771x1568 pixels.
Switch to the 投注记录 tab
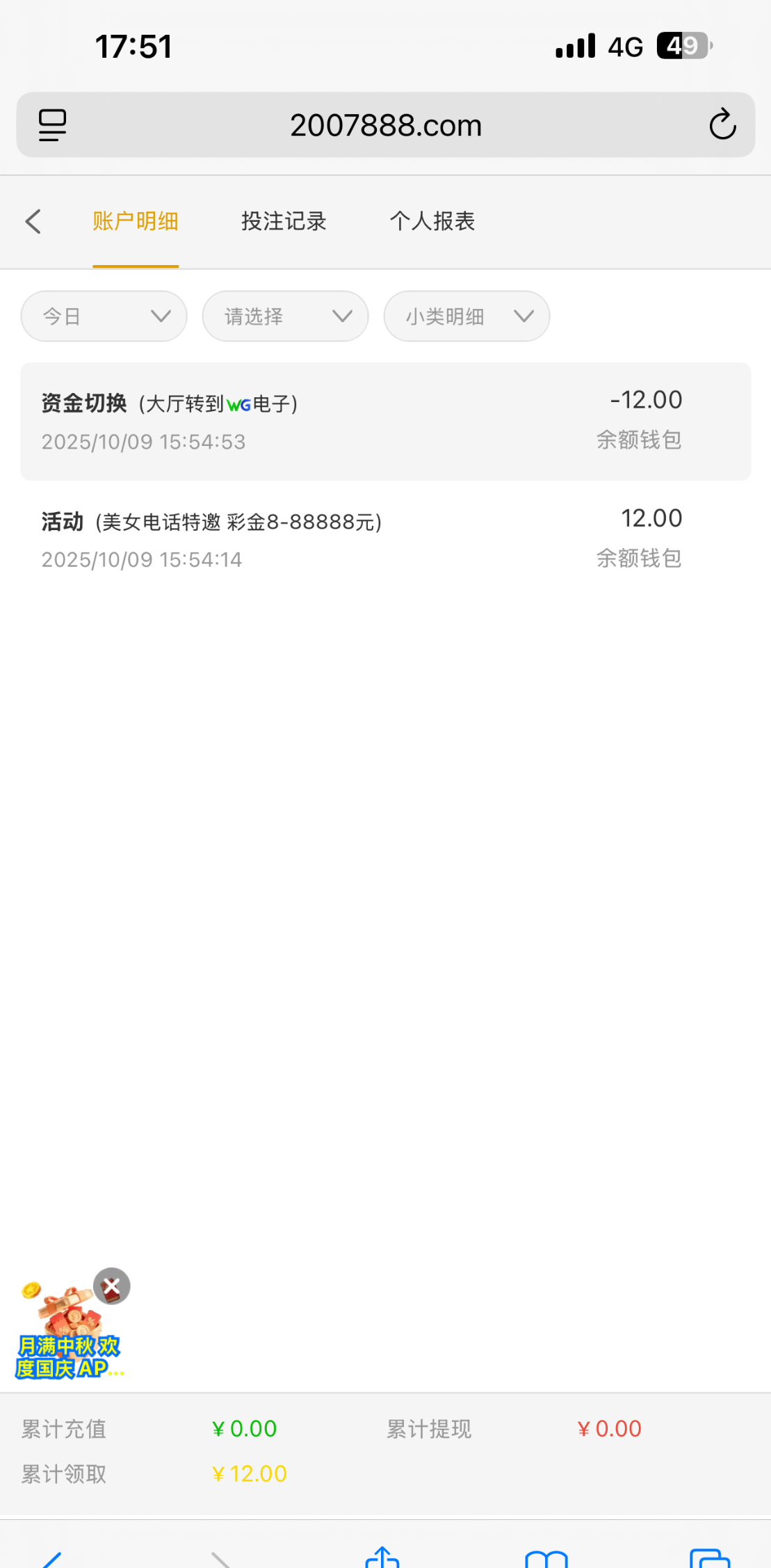point(284,222)
